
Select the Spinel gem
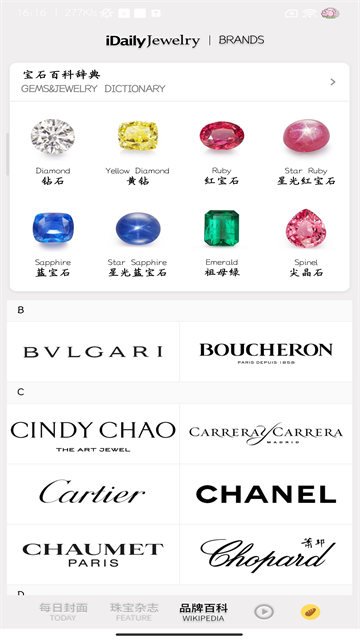click(306, 244)
